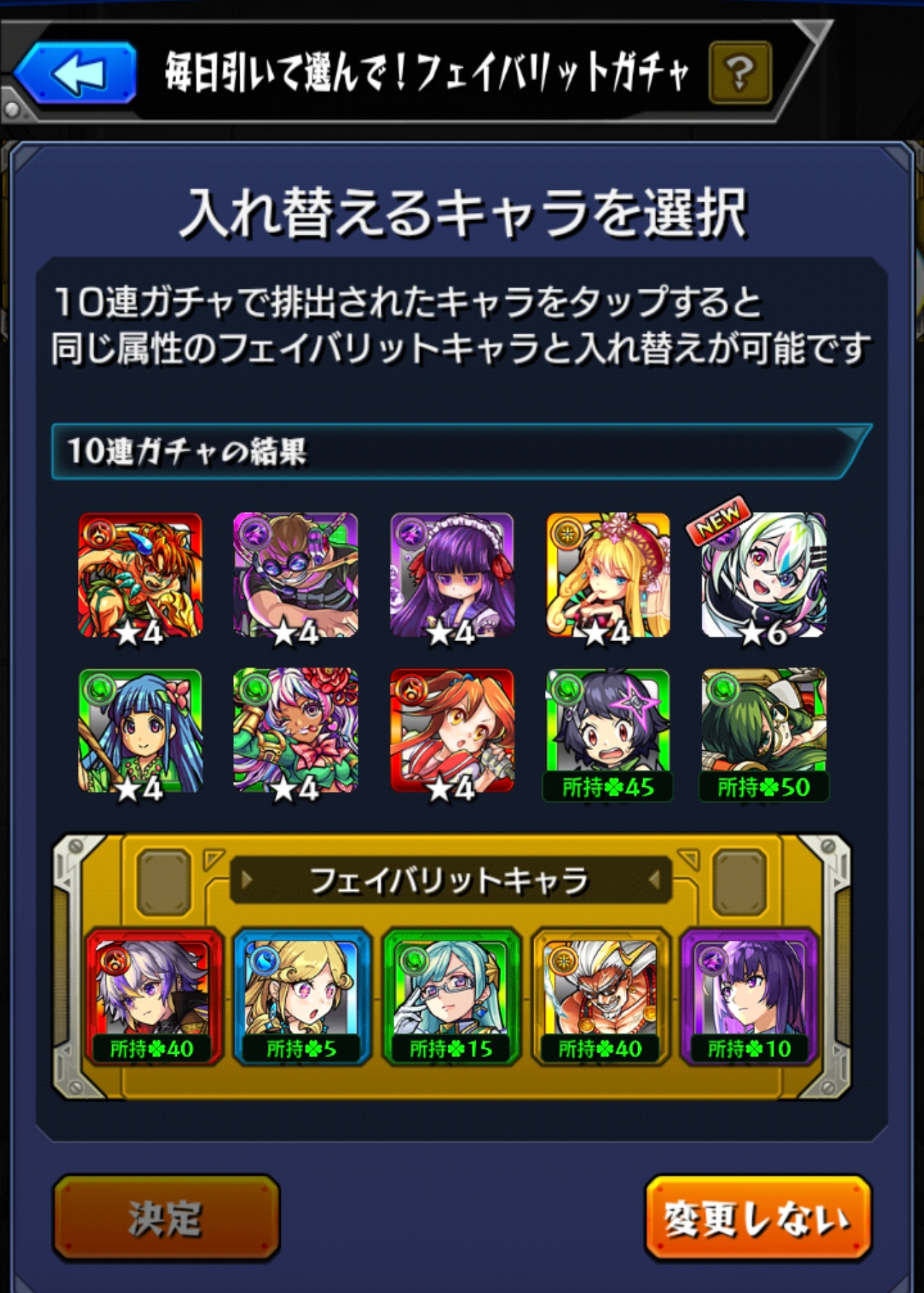Select the blue-haired wood ★4 girl
This screenshot has width=924, height=1293.
point(140,731)
